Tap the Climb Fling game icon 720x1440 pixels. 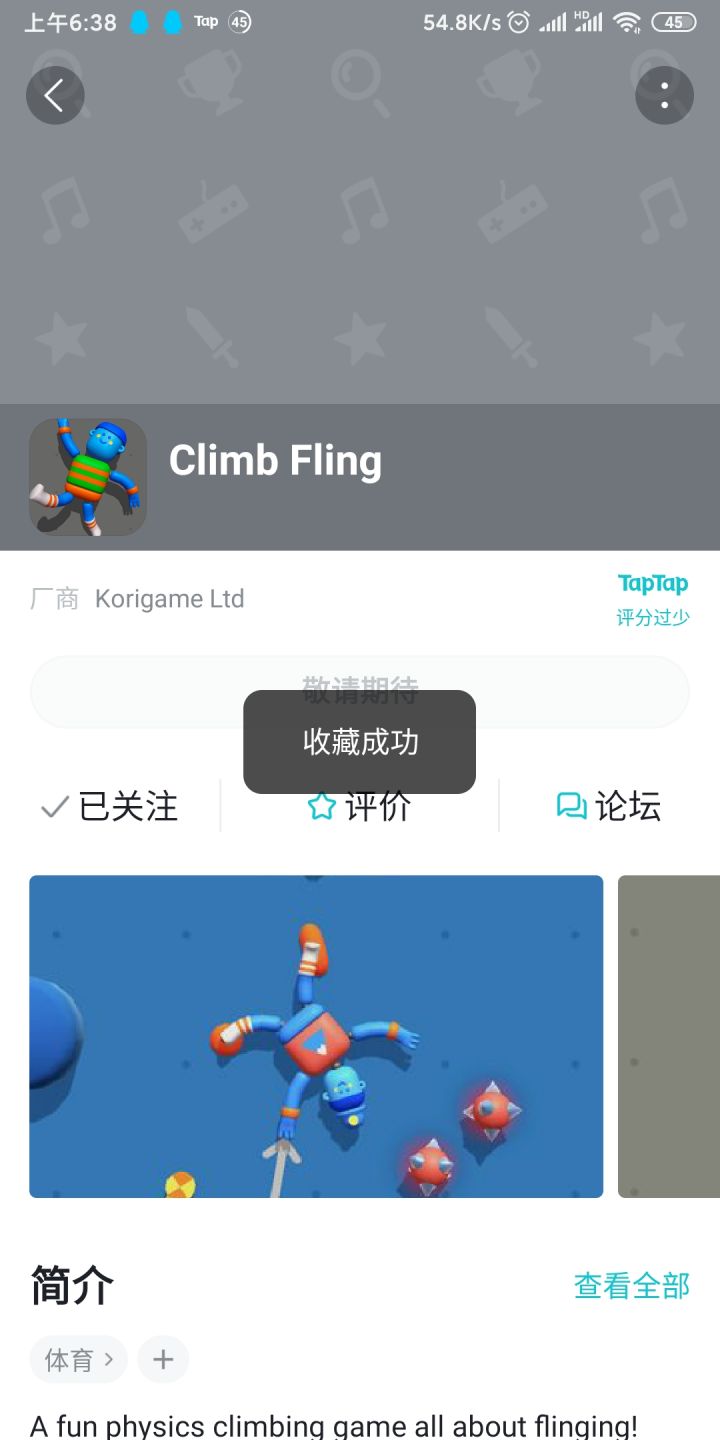click(88, 477)
